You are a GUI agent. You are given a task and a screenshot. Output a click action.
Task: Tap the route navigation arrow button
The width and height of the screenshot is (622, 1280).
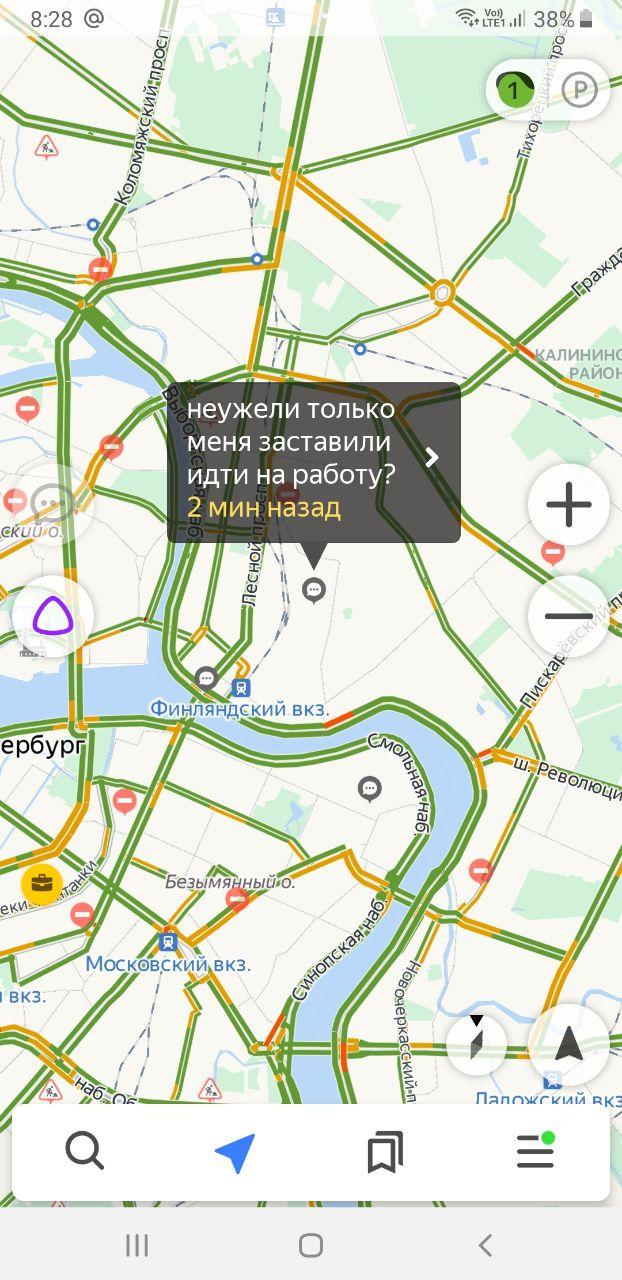point(235,1152)
